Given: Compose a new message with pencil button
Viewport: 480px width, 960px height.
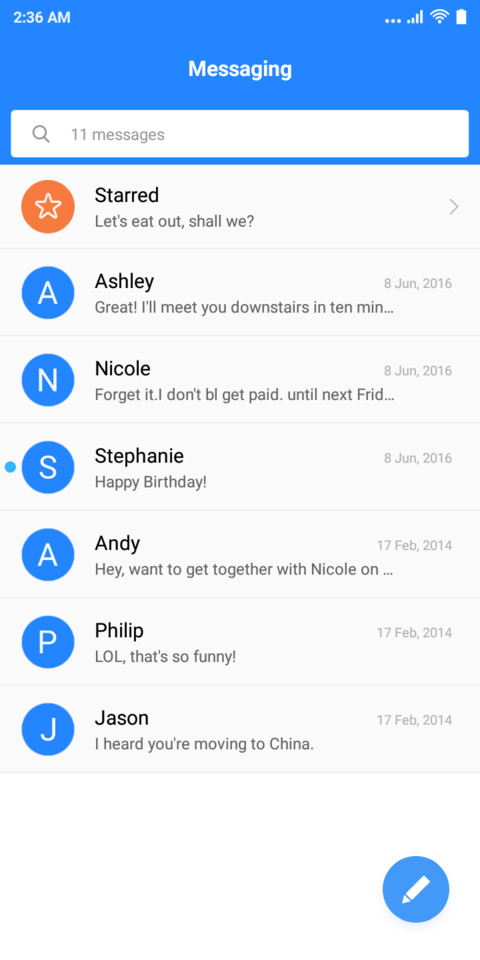Looking at the screenshot, I should tap(416, 889).
